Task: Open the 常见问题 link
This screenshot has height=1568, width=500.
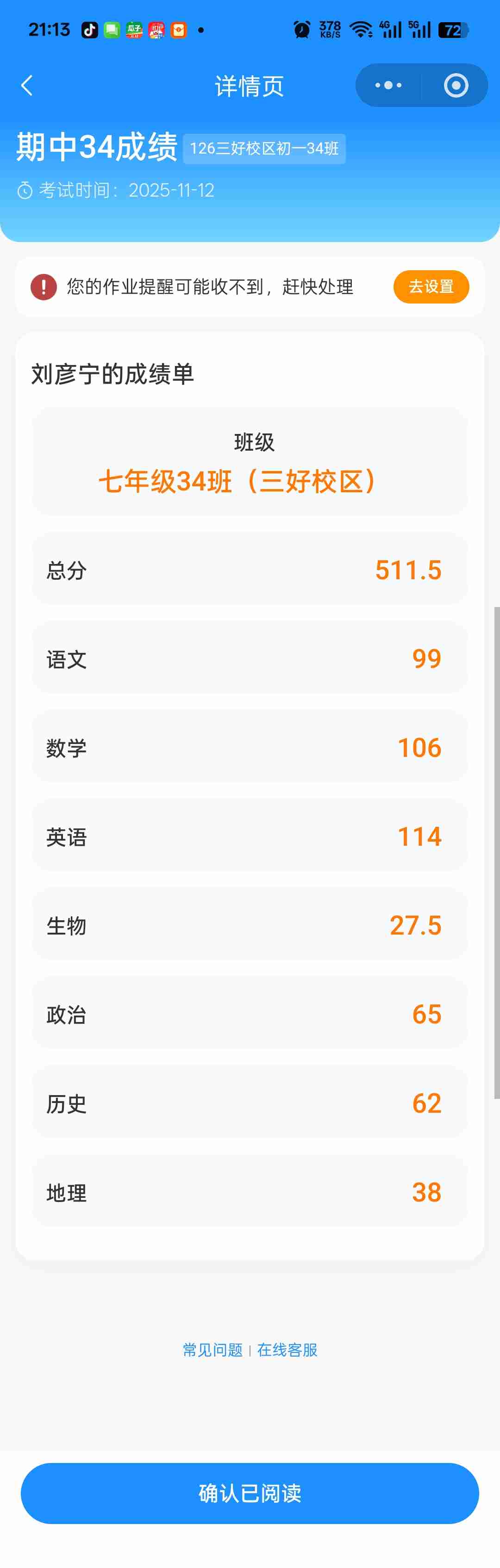Action: tap(212, 1350)
